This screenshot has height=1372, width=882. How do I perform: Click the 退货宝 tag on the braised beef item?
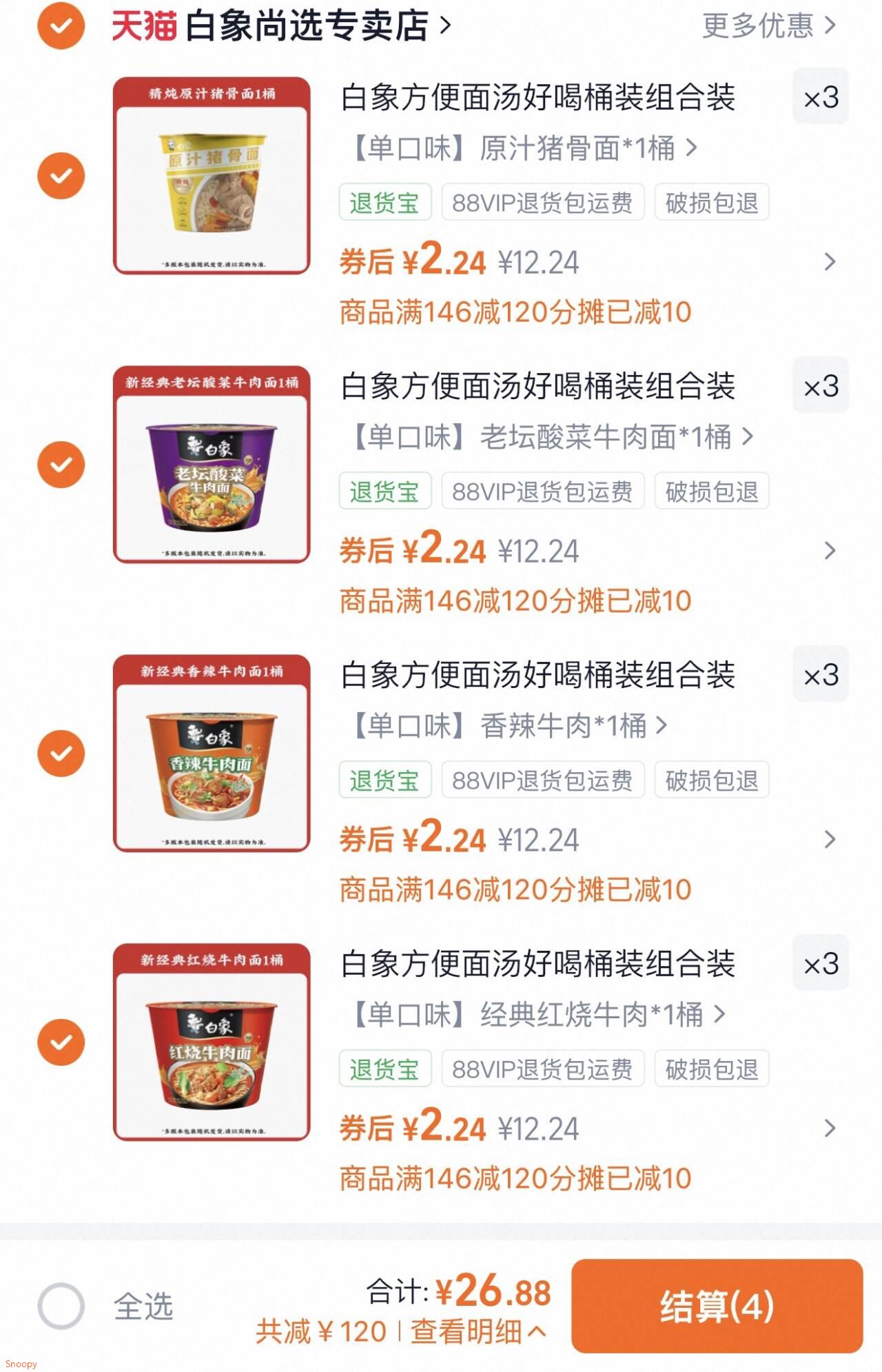385,1069
